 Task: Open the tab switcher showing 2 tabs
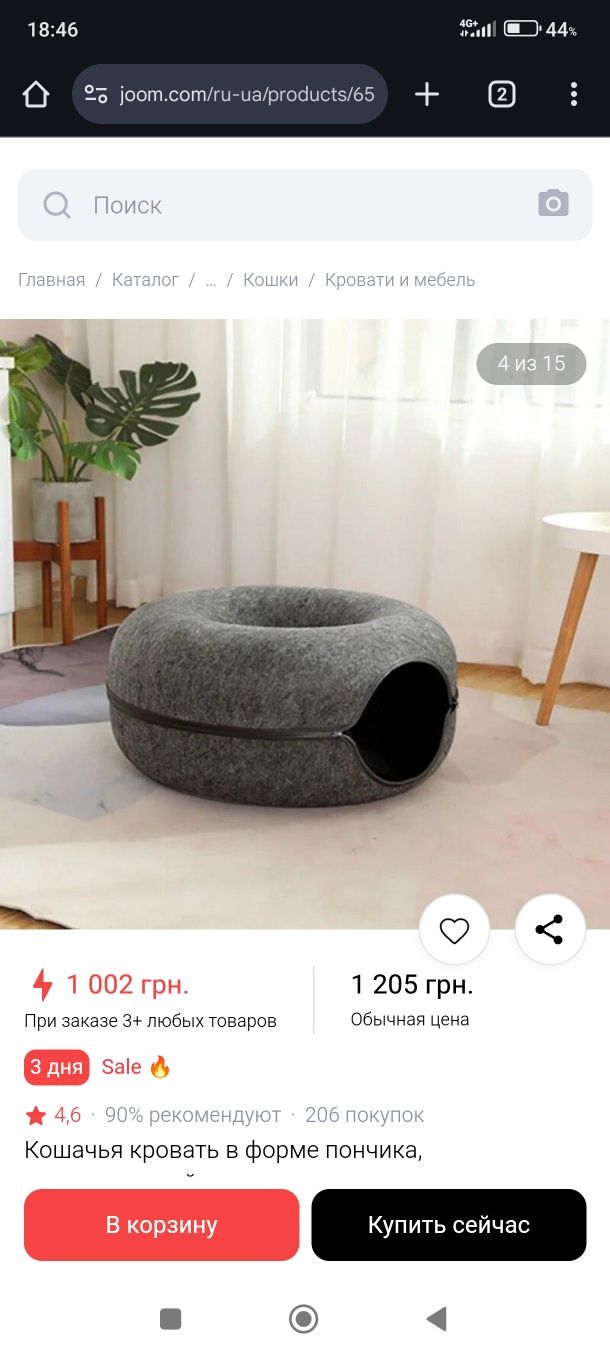click(501, 95)
